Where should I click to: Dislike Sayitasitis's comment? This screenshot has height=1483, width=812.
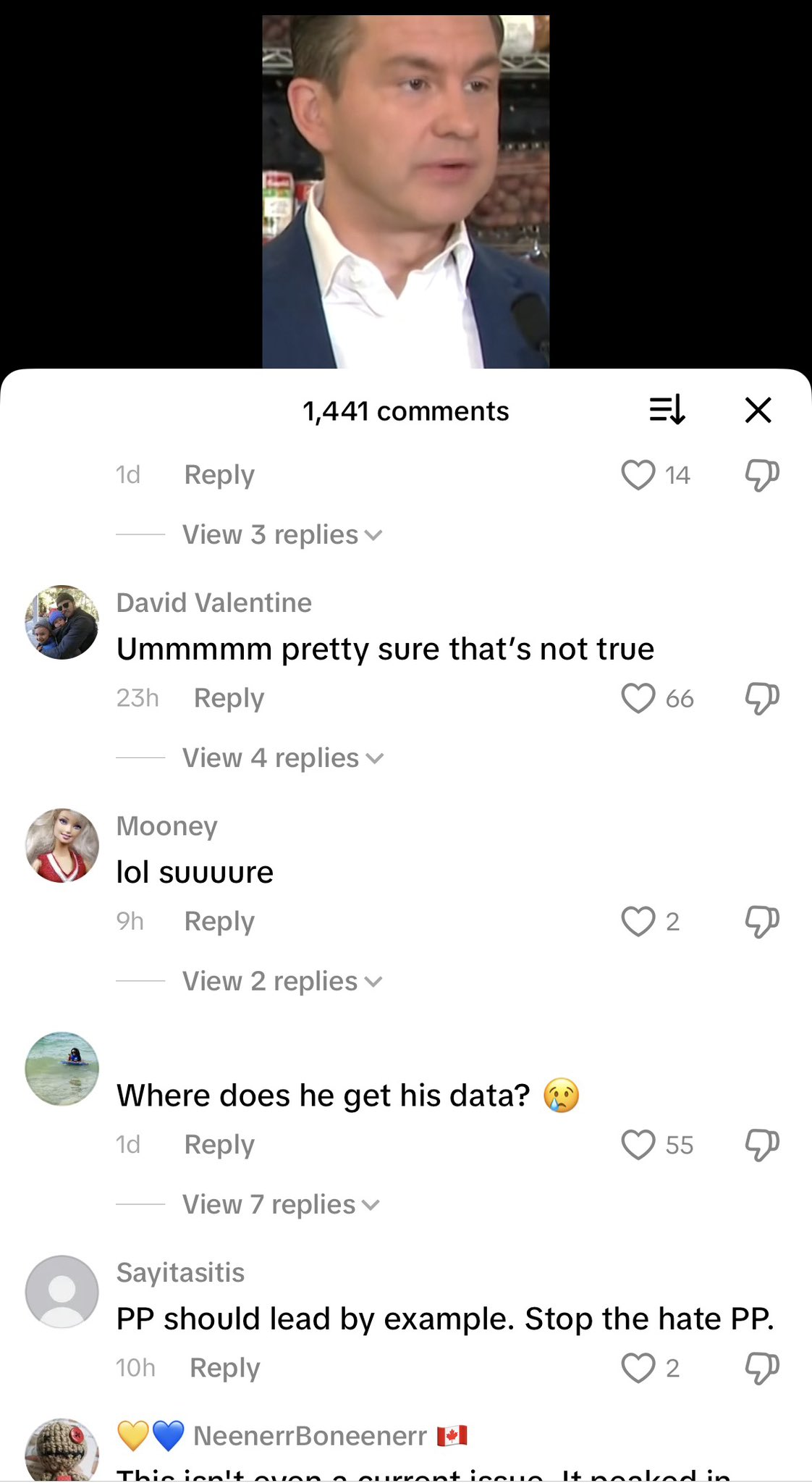click(761, 1368)
